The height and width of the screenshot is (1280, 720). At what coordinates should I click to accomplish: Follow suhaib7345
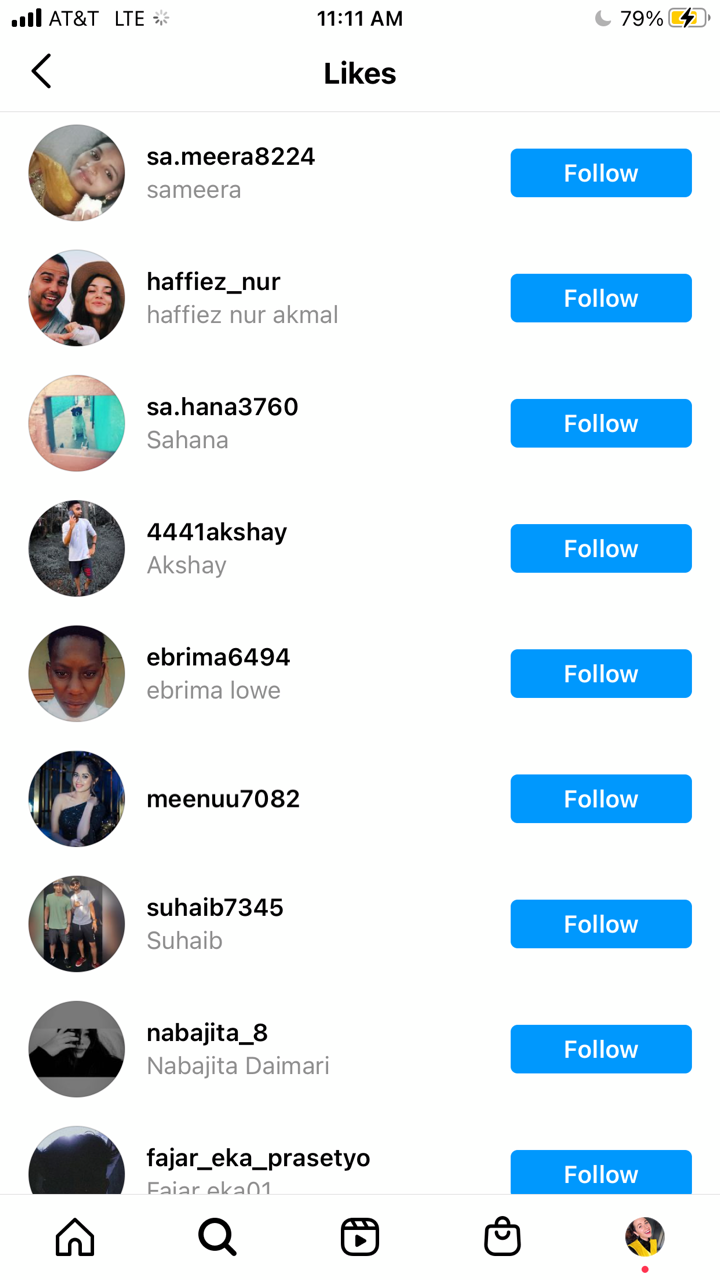click(600, 923)
